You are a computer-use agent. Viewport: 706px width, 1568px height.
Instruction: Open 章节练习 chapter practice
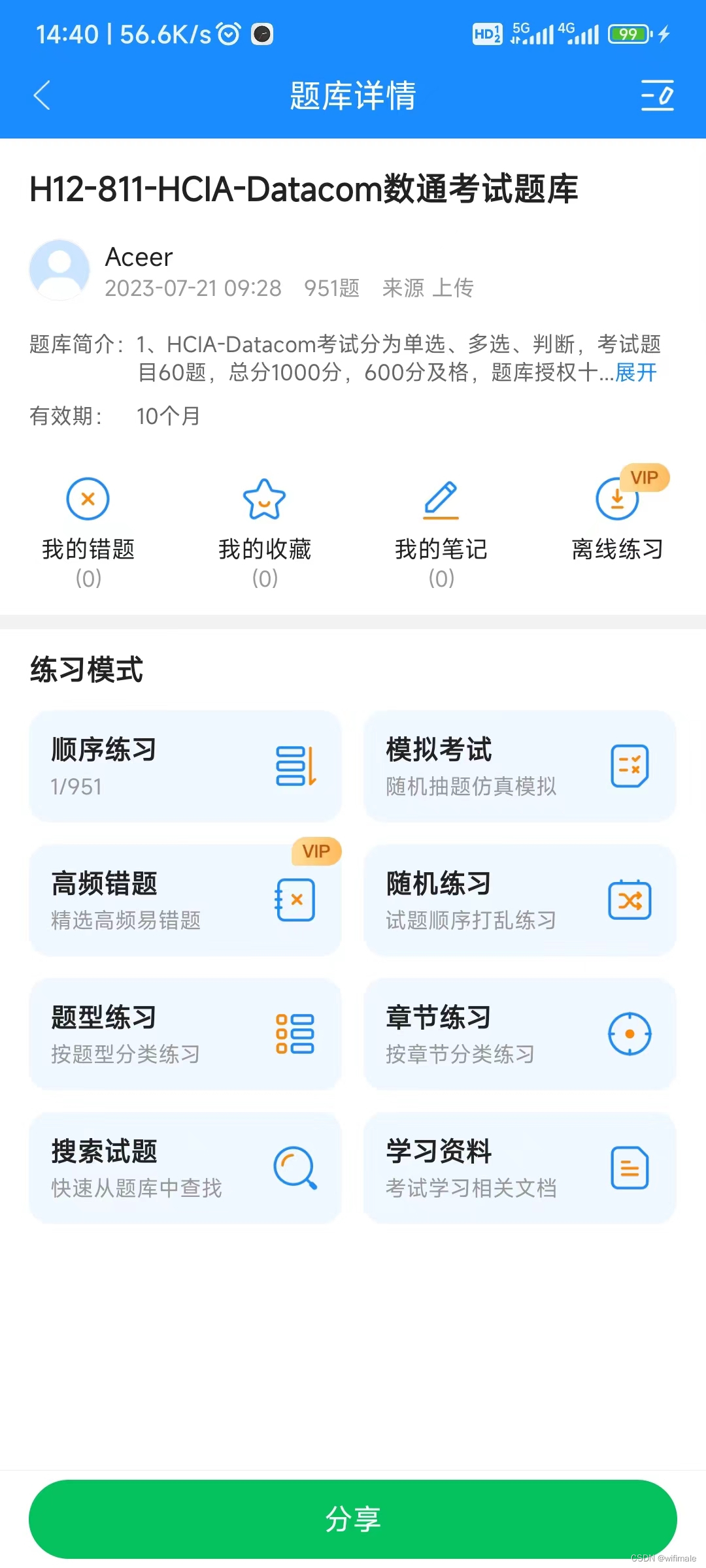[520, 1034]
